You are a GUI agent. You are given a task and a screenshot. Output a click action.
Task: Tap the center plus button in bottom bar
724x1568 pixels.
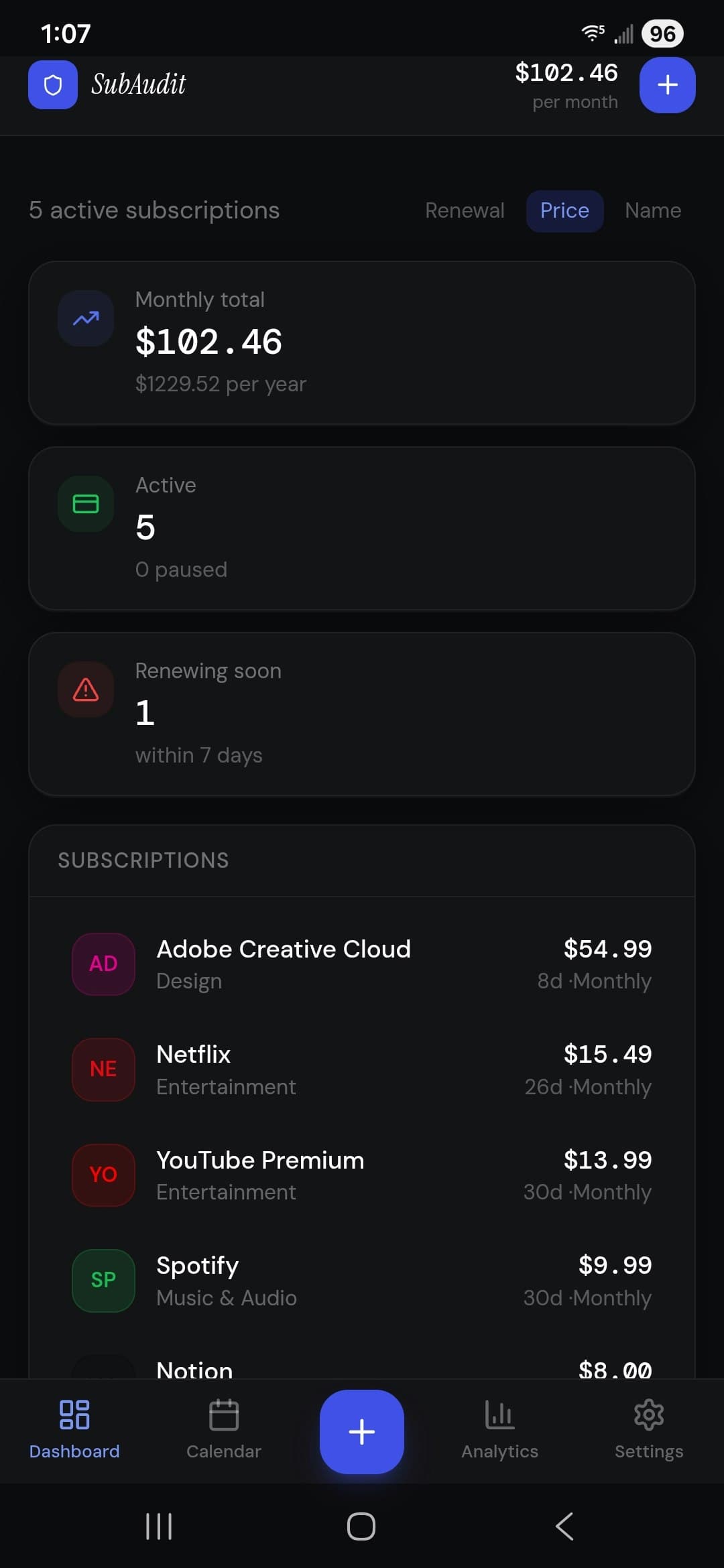pyautogui.click(x=361, y=1431)
